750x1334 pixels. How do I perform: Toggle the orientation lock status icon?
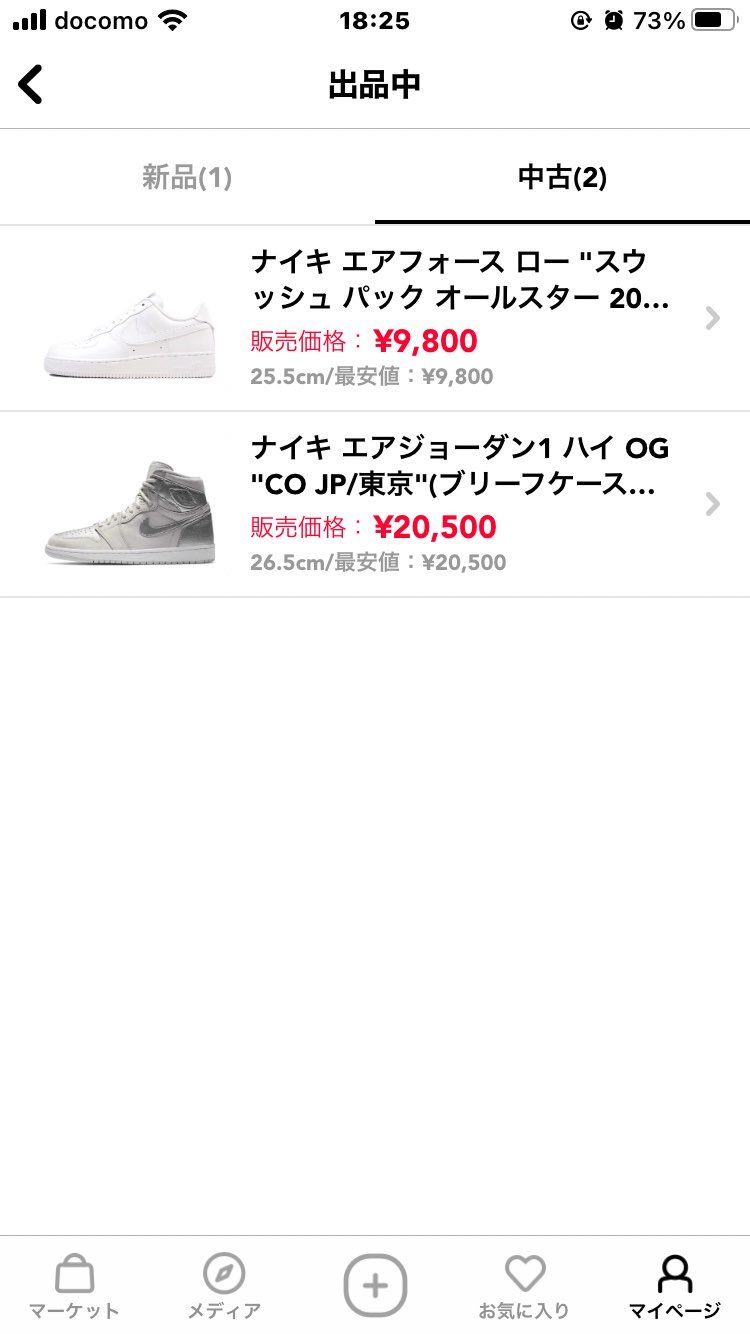pos(580,18)
